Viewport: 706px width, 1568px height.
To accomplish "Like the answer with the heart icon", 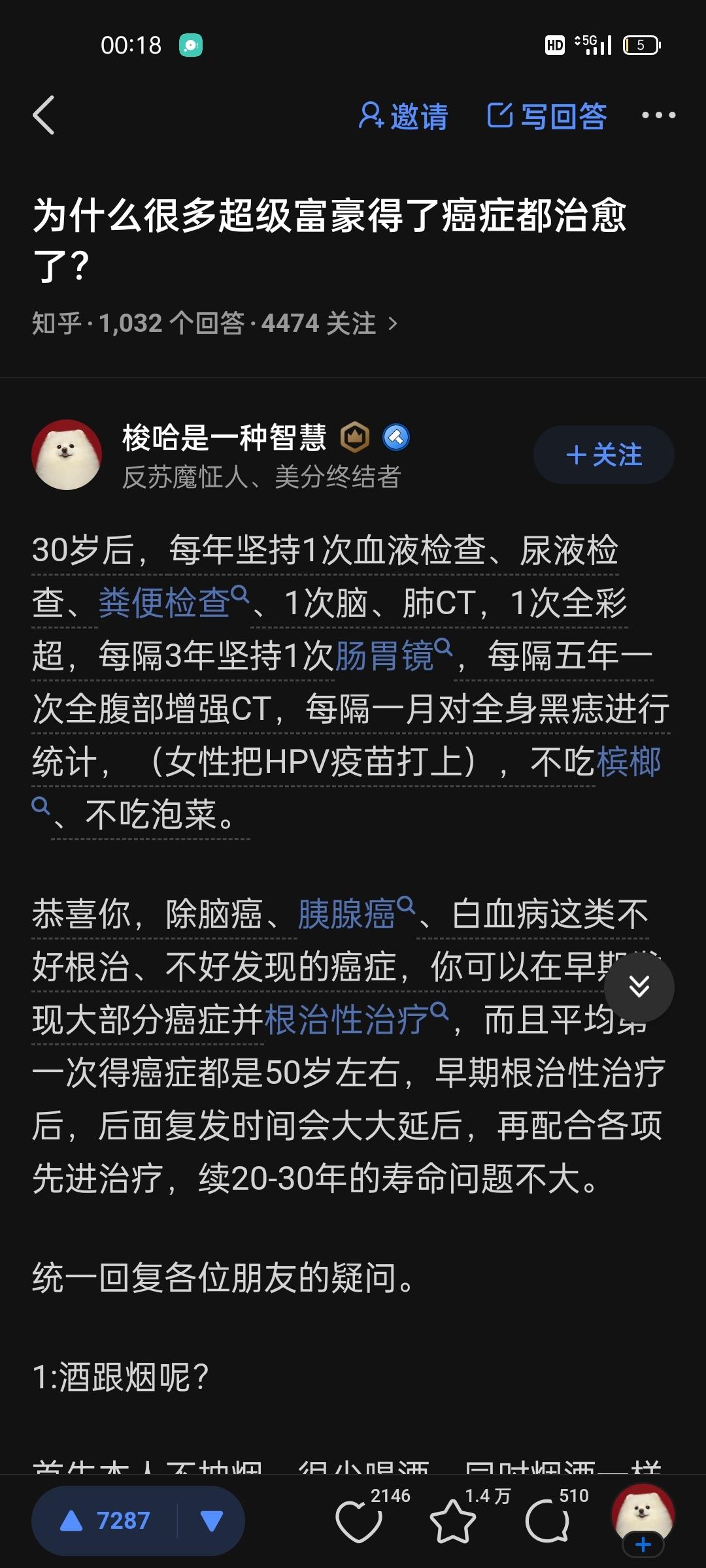I will 359,1521.
